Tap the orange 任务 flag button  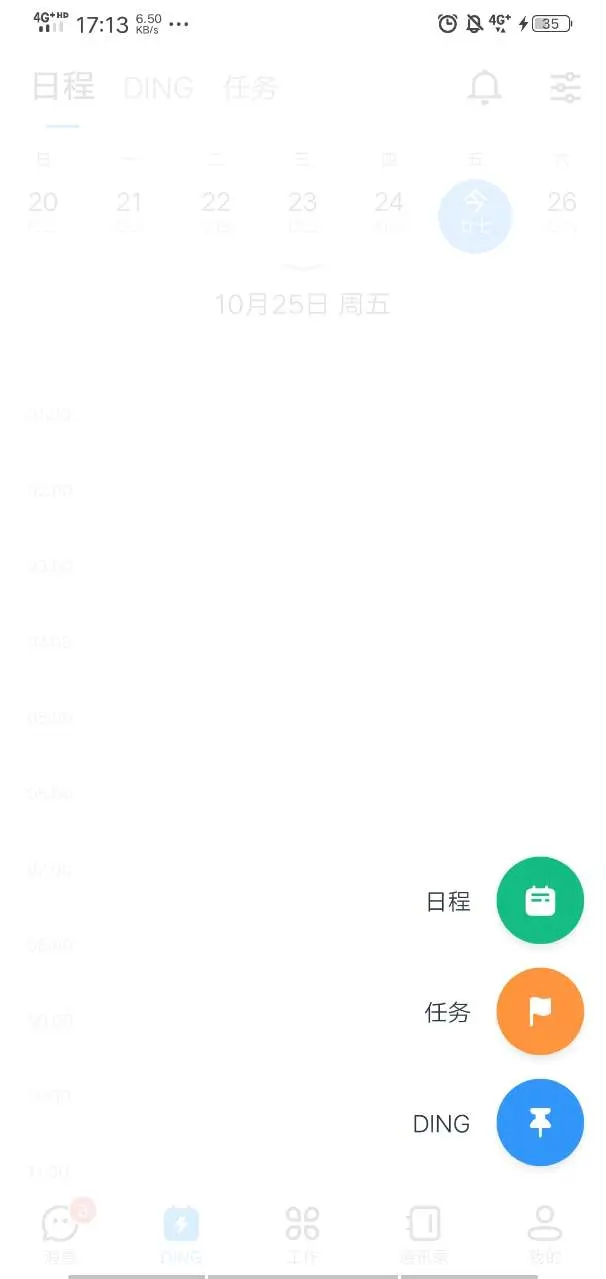(x=540, y=1012)
